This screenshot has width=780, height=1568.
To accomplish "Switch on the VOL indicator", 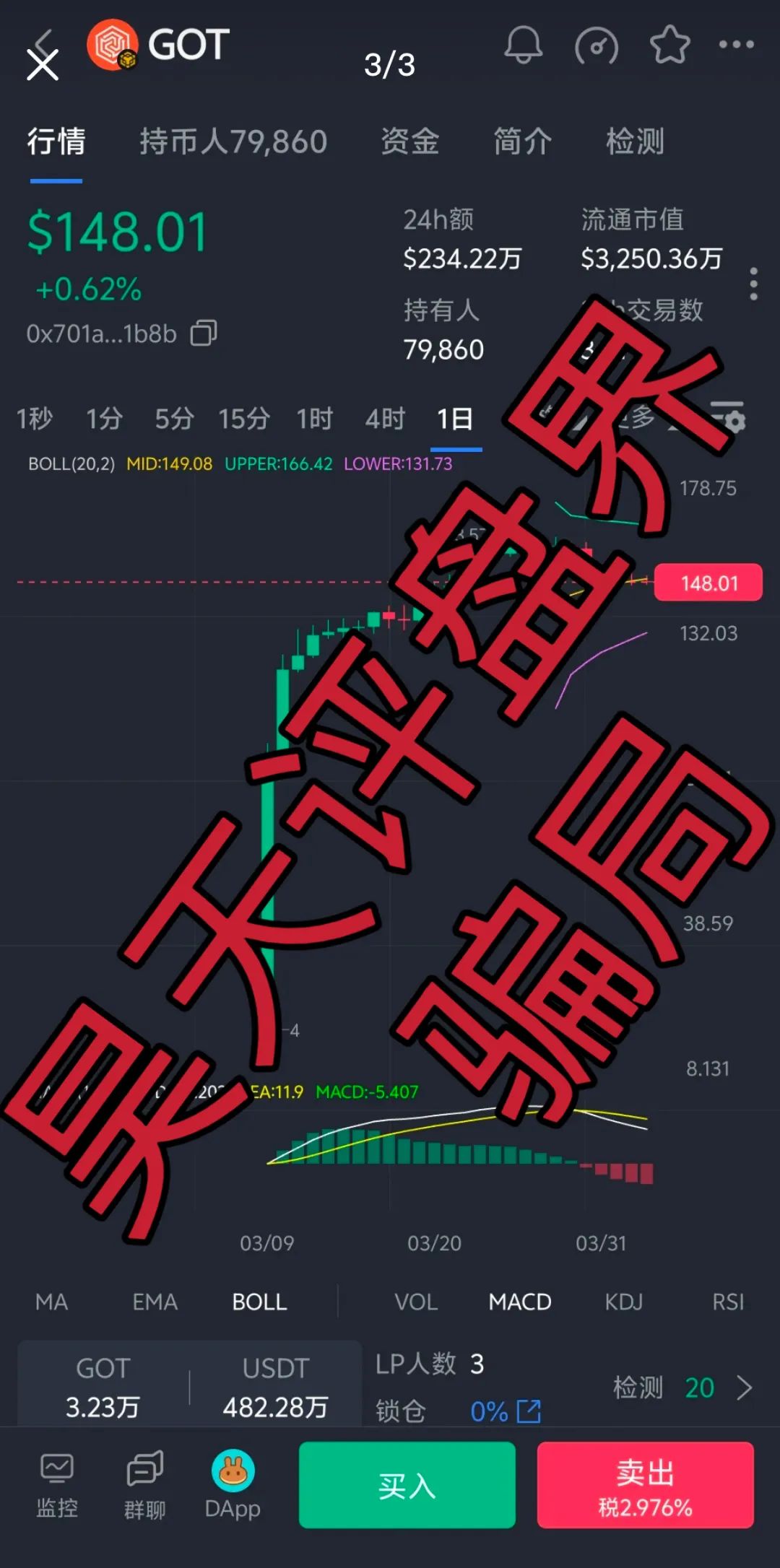I will 416,1302.
